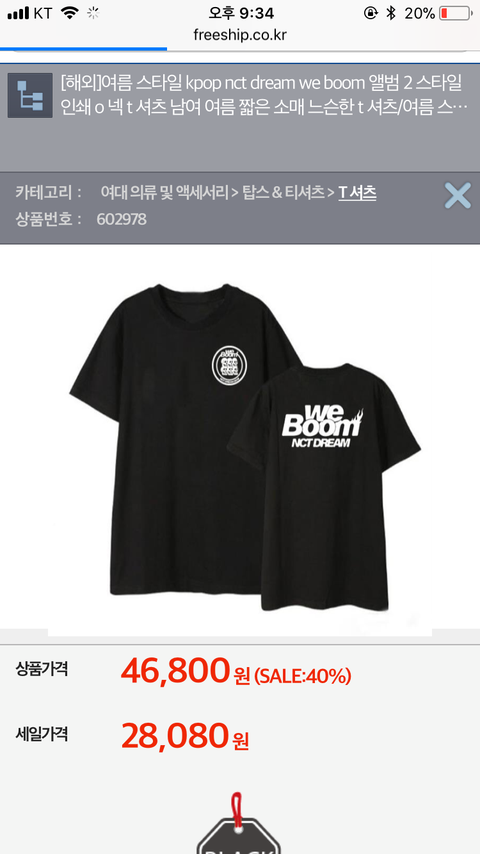Close the category info panel
This screenshot has width=480, height=854.
(457, 196)
